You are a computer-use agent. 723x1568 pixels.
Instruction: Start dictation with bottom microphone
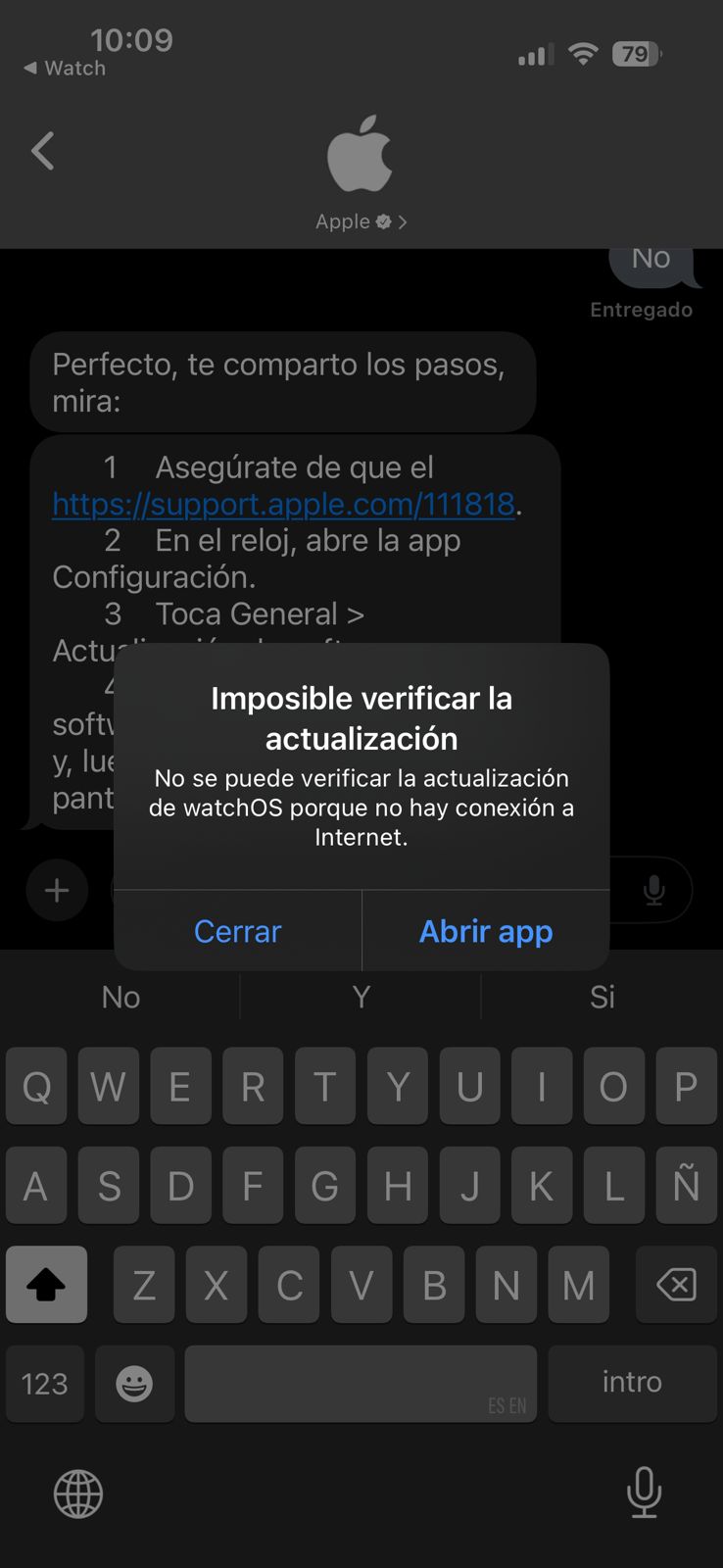click(644, 1492)
